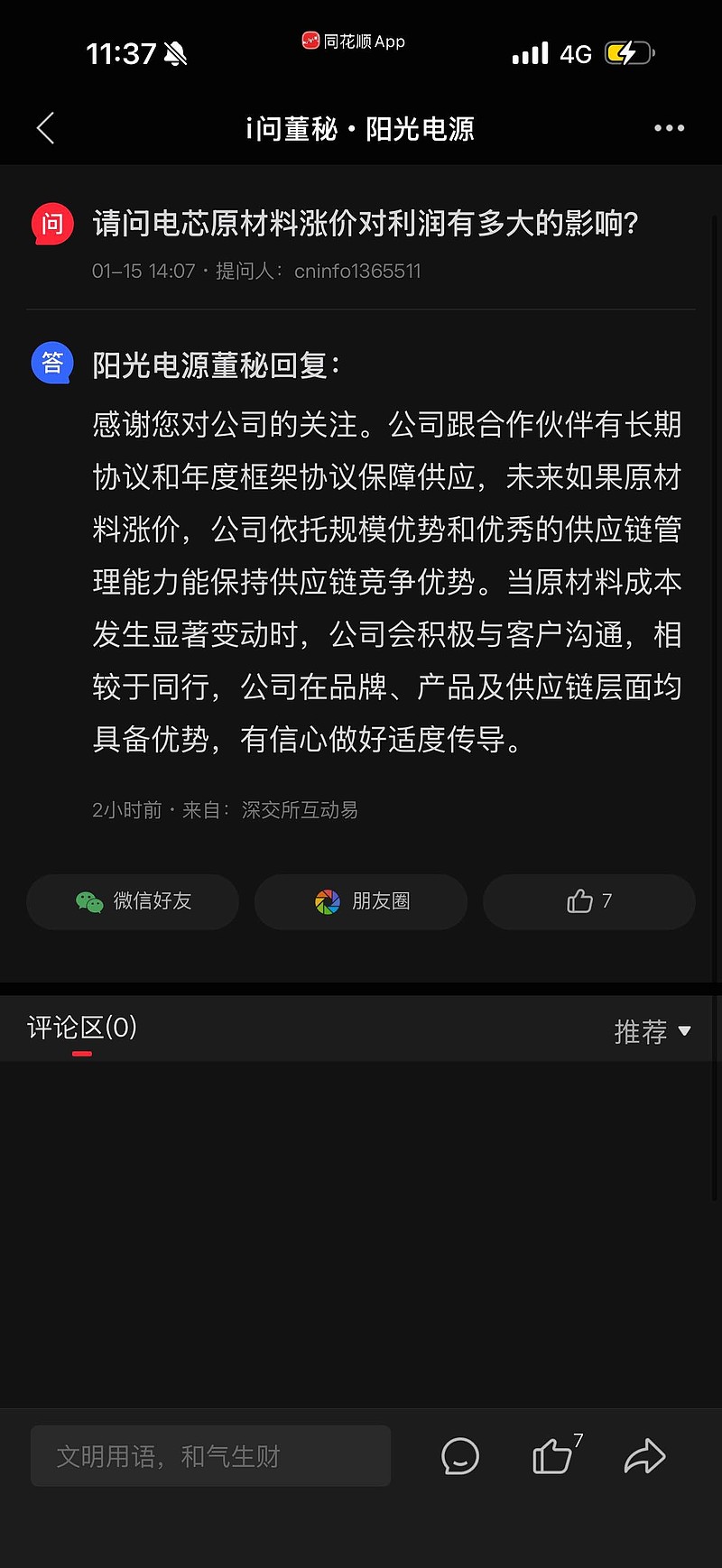
Task: Tap the 同花顺App banner at top
Action: 353,42
